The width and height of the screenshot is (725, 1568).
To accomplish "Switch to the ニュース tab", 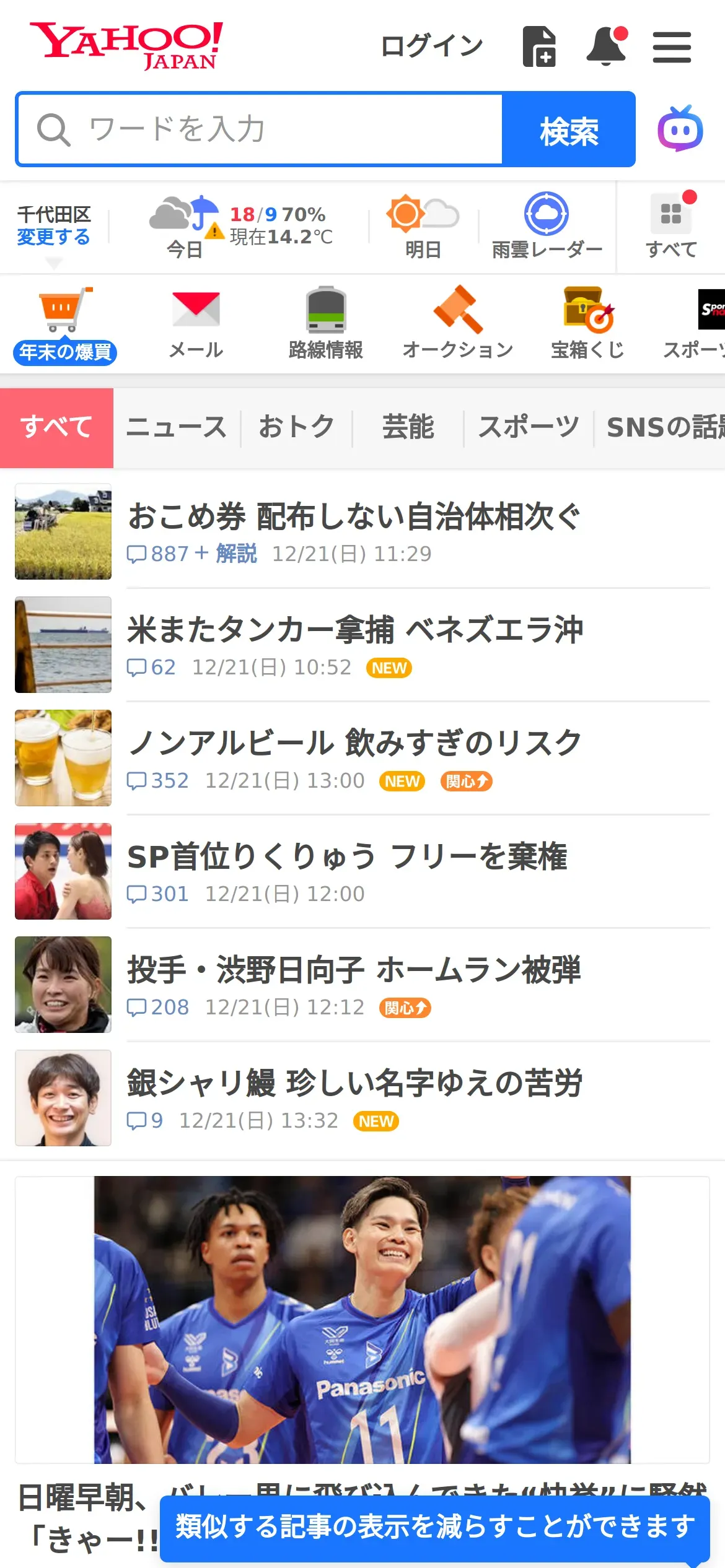I will tap(177, 427).
